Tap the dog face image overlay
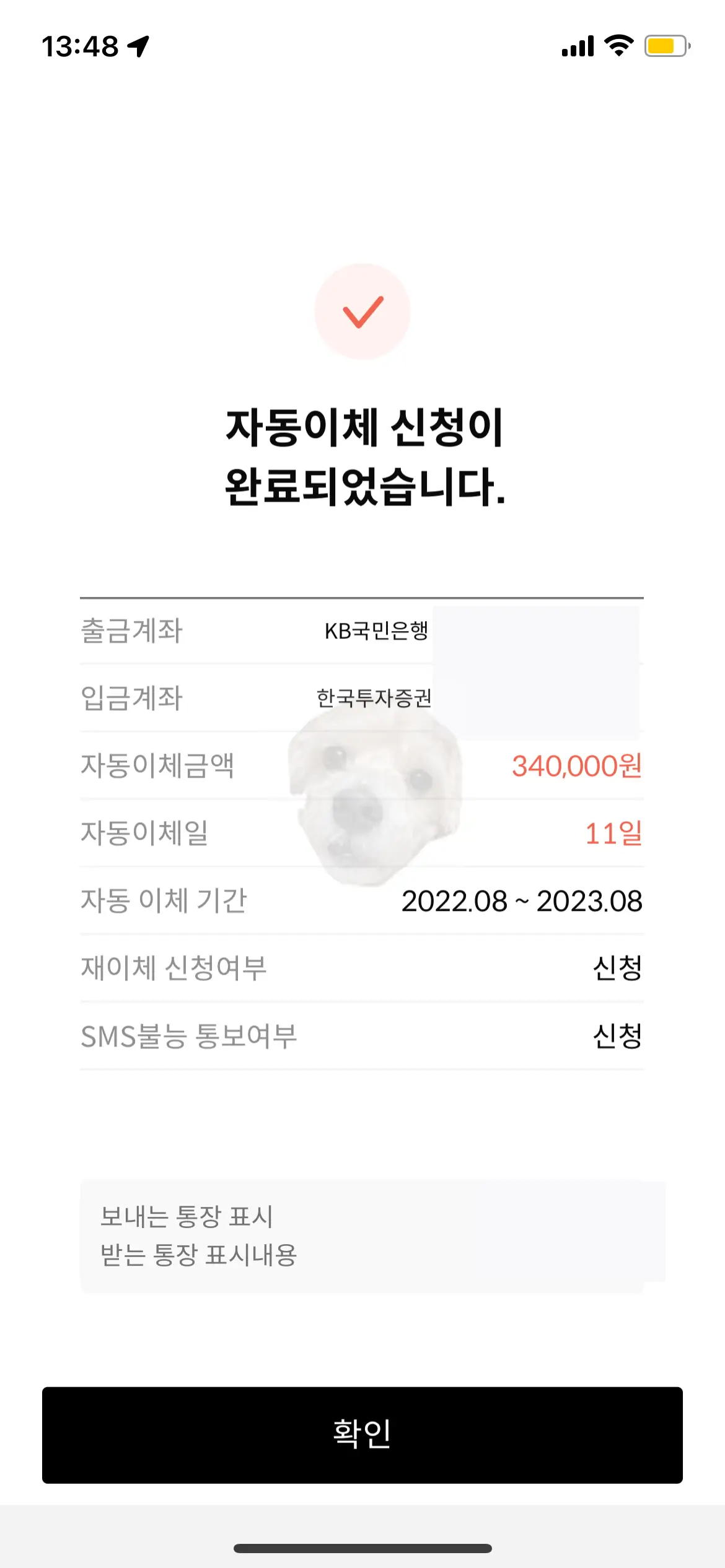The height and width of the screenshot is (1568, 725). [376, 799]
